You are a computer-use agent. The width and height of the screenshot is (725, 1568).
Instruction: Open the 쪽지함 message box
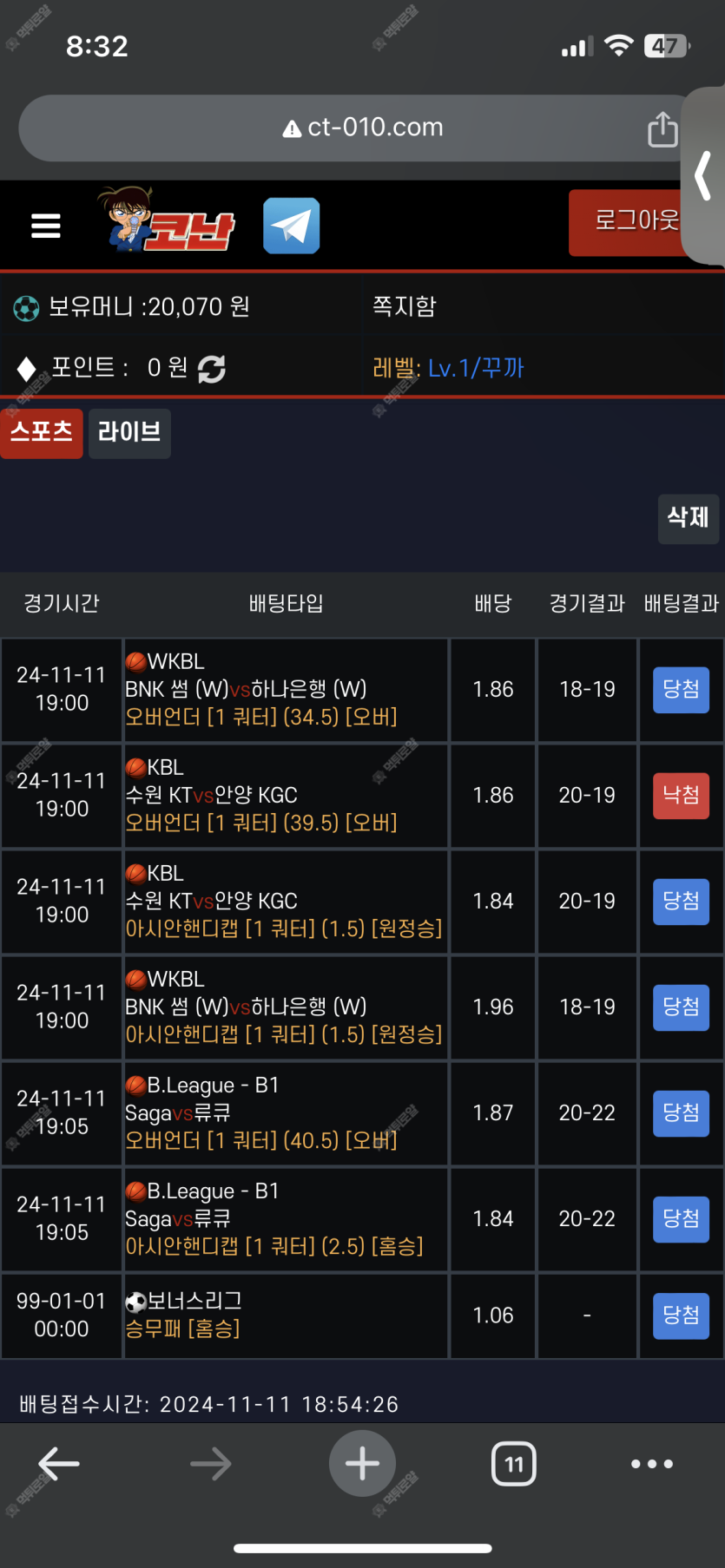405,306
